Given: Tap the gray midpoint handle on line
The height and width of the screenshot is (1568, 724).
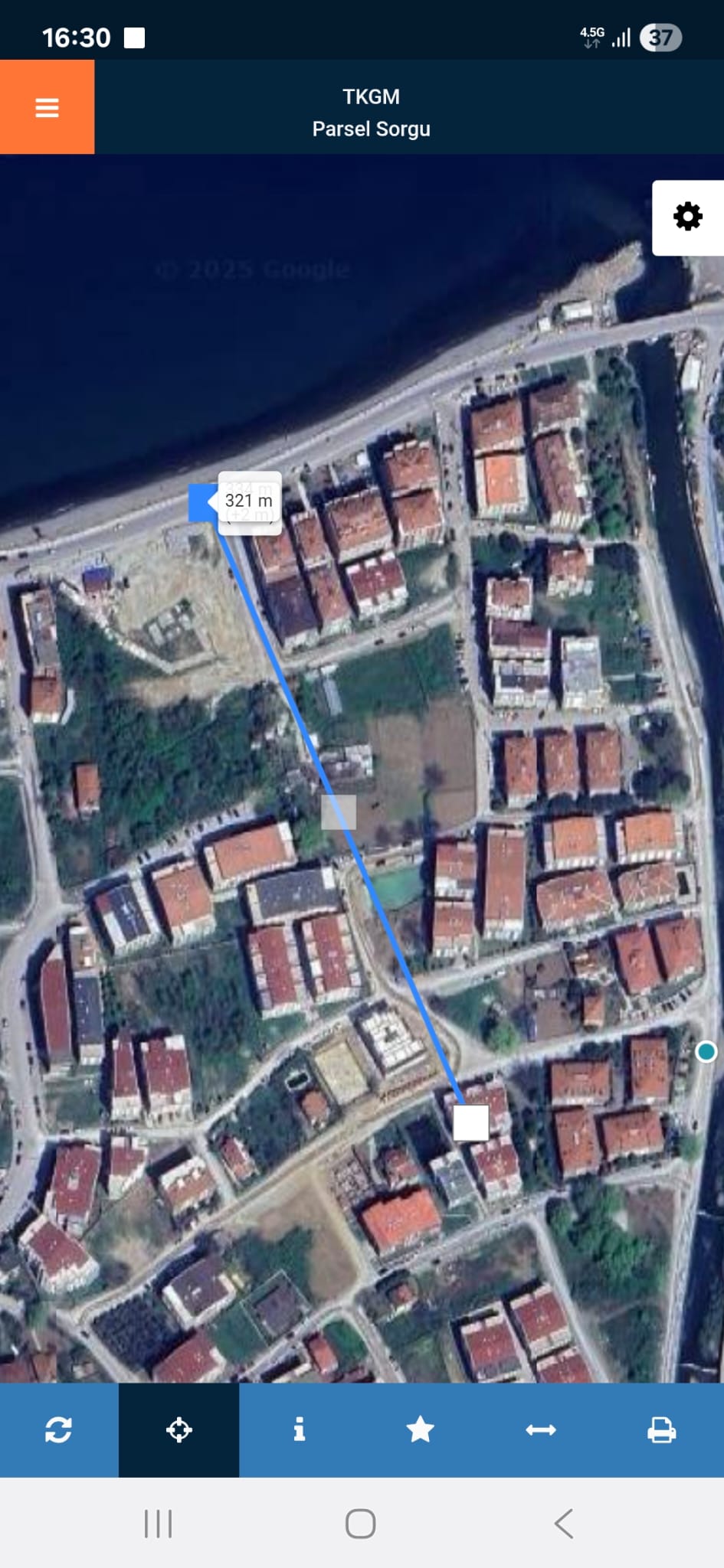Looking at the screenshot, I should pyautogui.click(x=338, y=812).
